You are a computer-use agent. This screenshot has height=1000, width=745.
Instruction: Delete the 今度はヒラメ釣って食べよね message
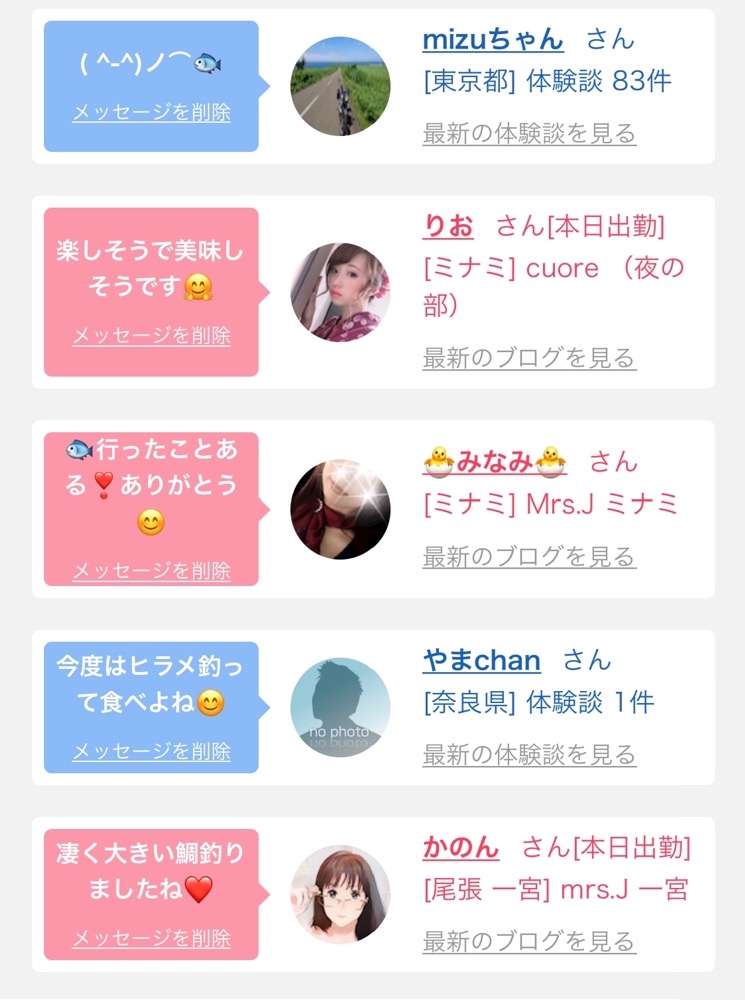point(151,751)
